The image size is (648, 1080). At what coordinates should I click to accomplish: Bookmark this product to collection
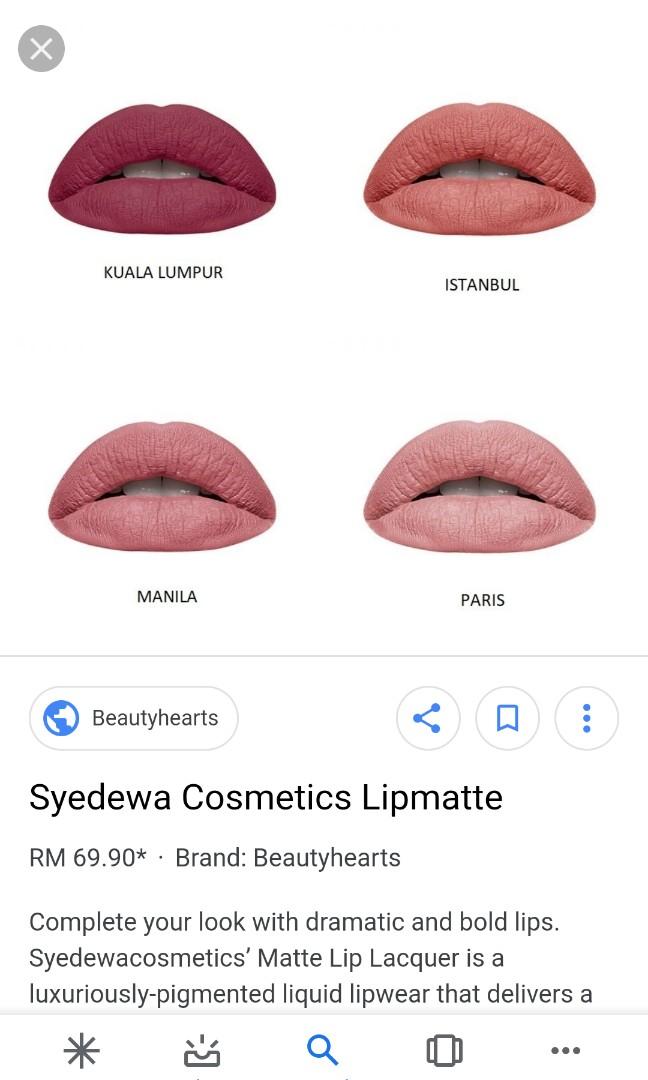coord(507,718)
